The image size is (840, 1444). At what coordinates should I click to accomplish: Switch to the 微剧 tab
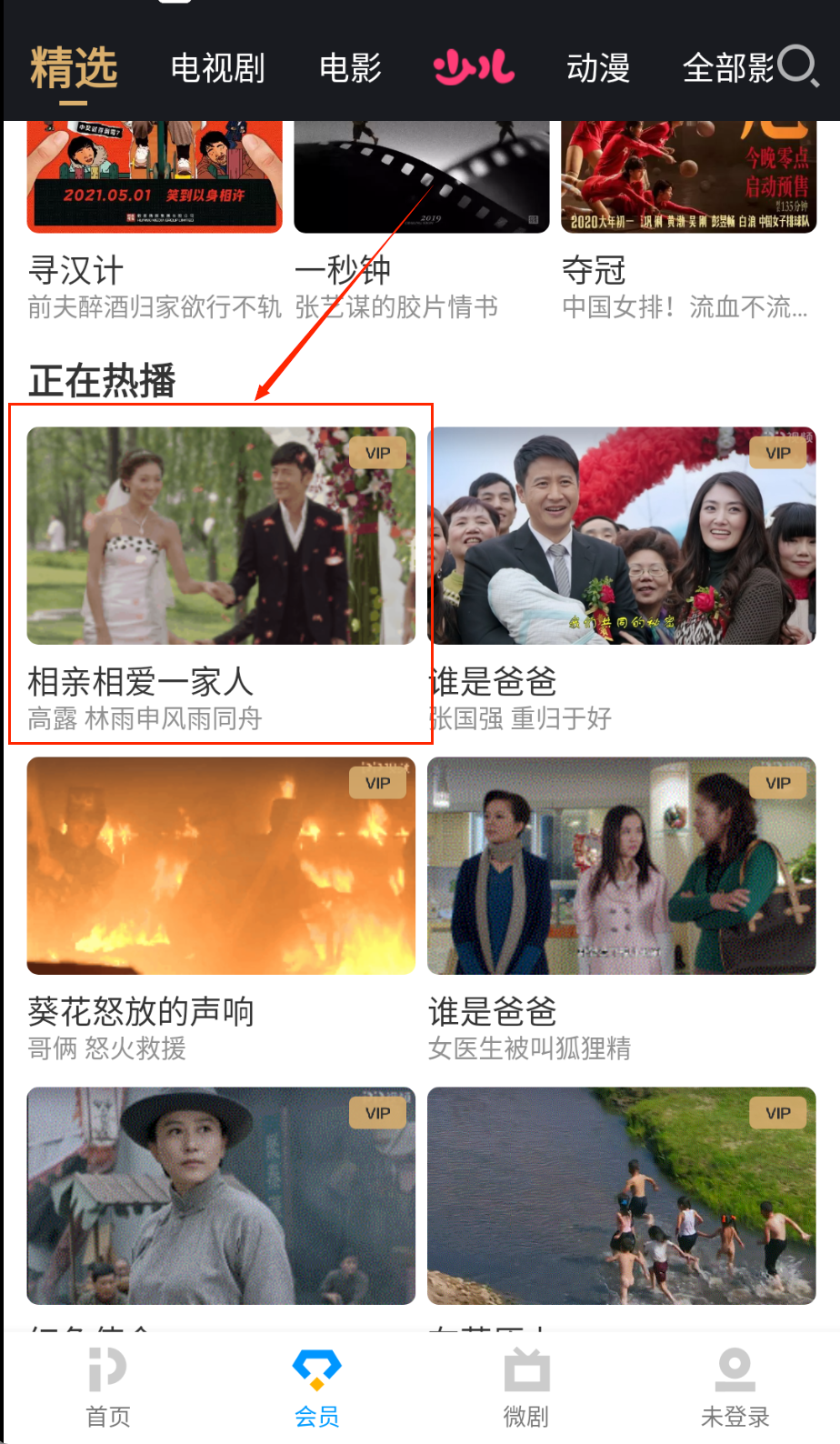point(526,1389)
